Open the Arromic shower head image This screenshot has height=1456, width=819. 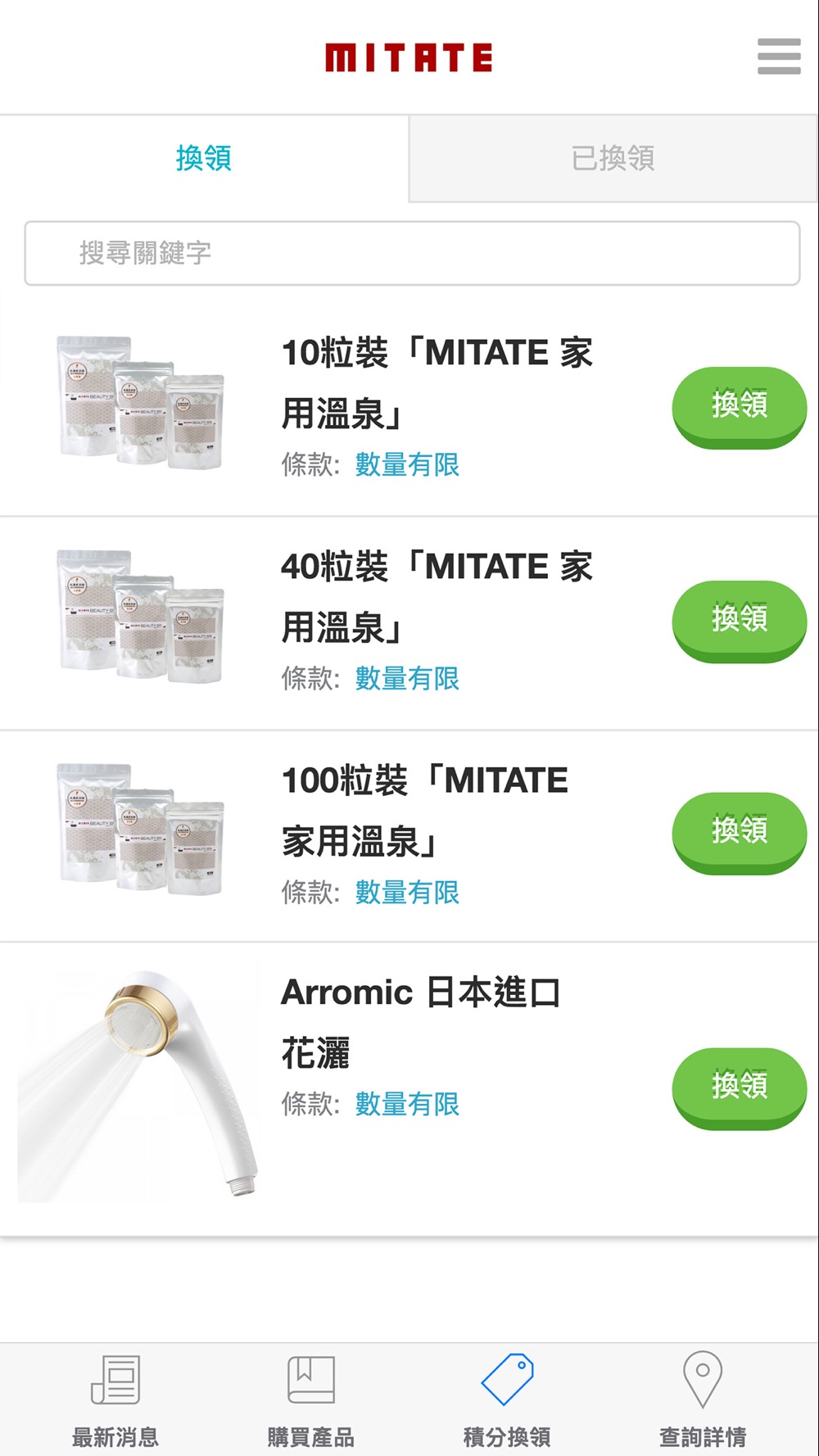coord(138,1084)
